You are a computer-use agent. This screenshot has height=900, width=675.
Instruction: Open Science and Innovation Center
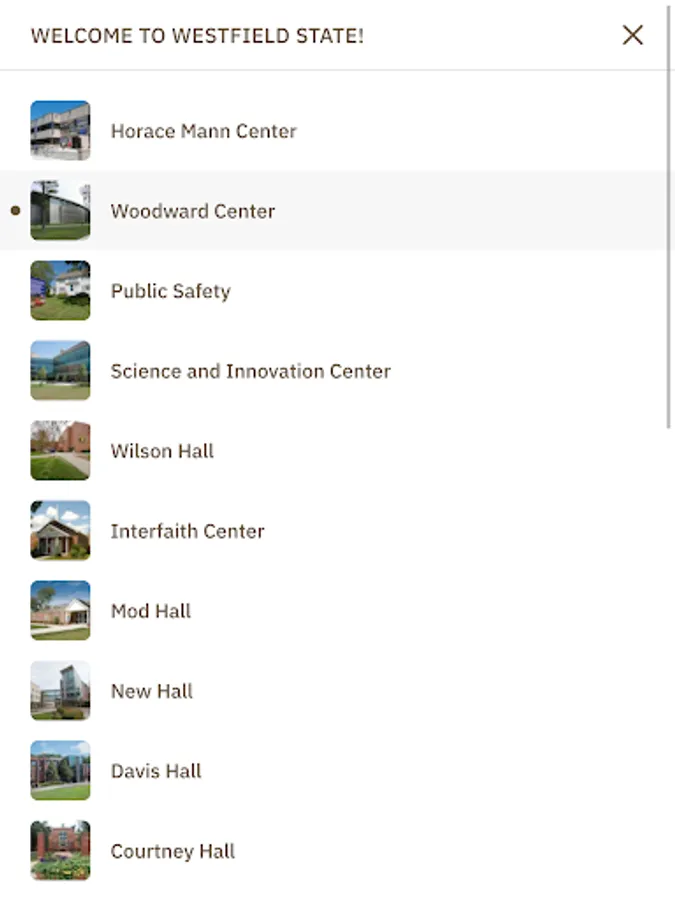(x=250, y=371)
